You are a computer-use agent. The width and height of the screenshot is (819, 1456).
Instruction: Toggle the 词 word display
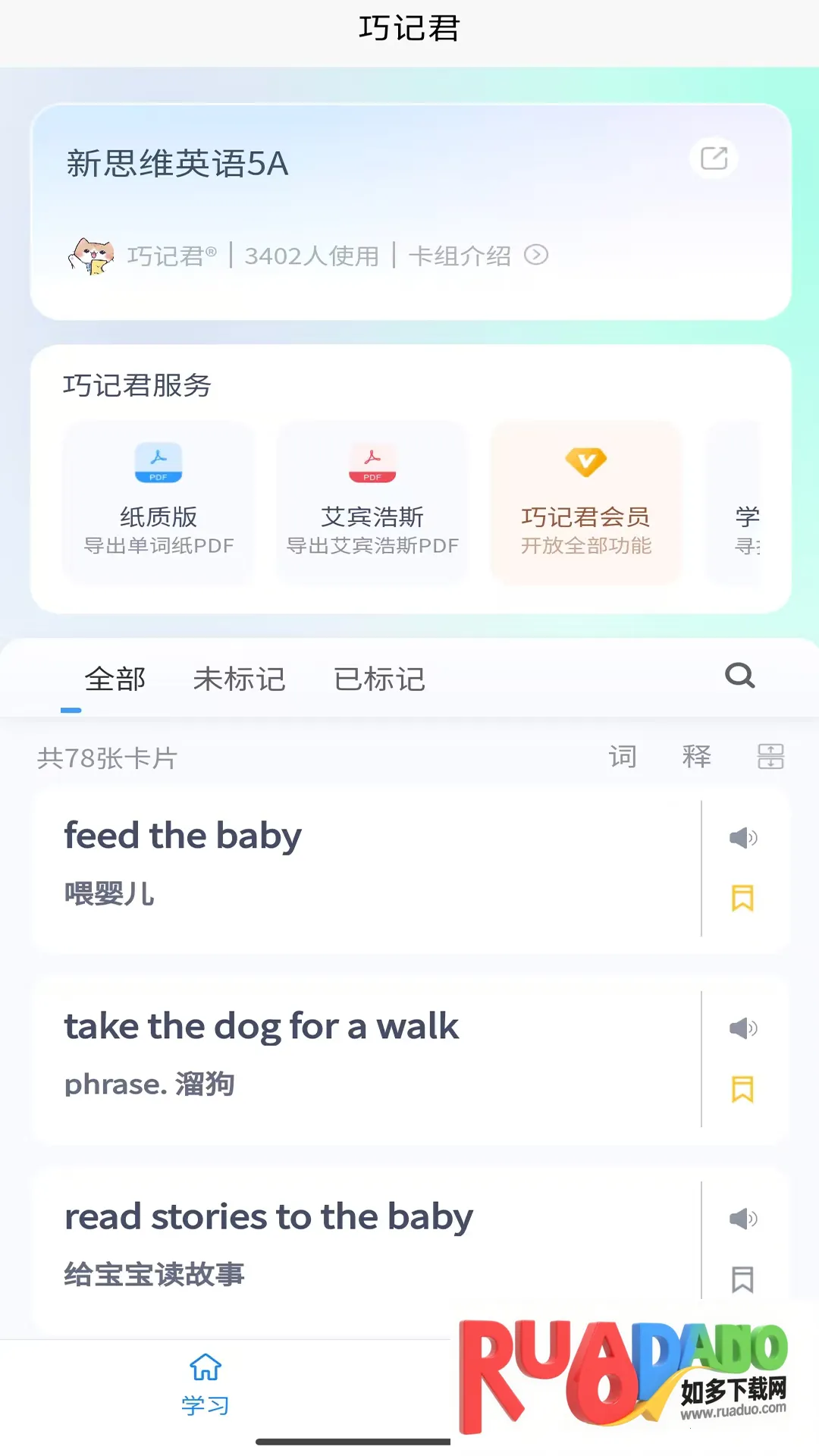623,757
